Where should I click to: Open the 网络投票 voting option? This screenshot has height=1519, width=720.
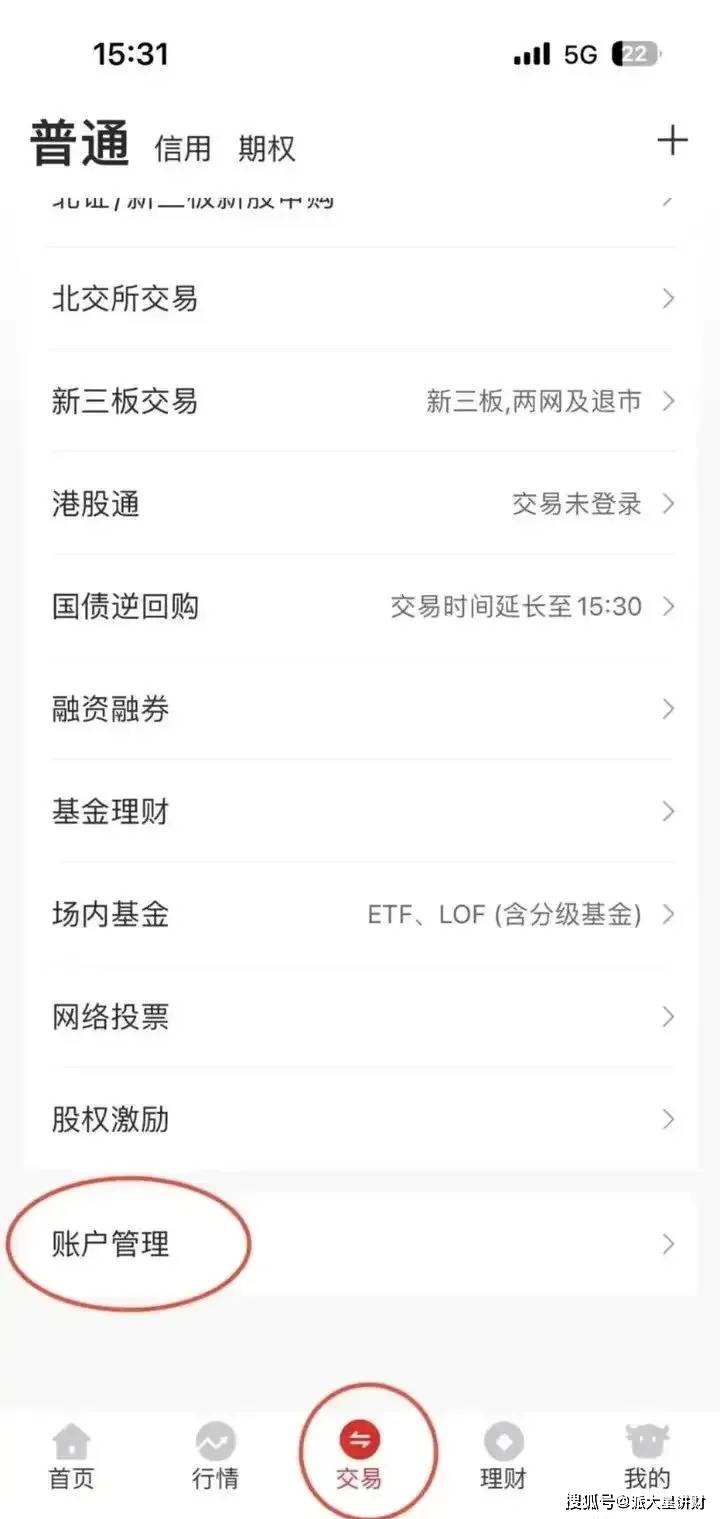[x=109, y=1017]
